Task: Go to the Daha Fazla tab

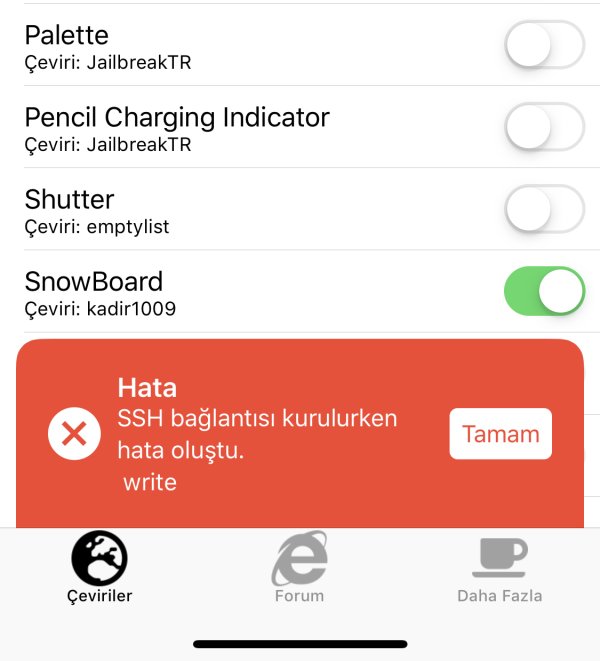Action: pyautogui.click(x=499, y=568)
